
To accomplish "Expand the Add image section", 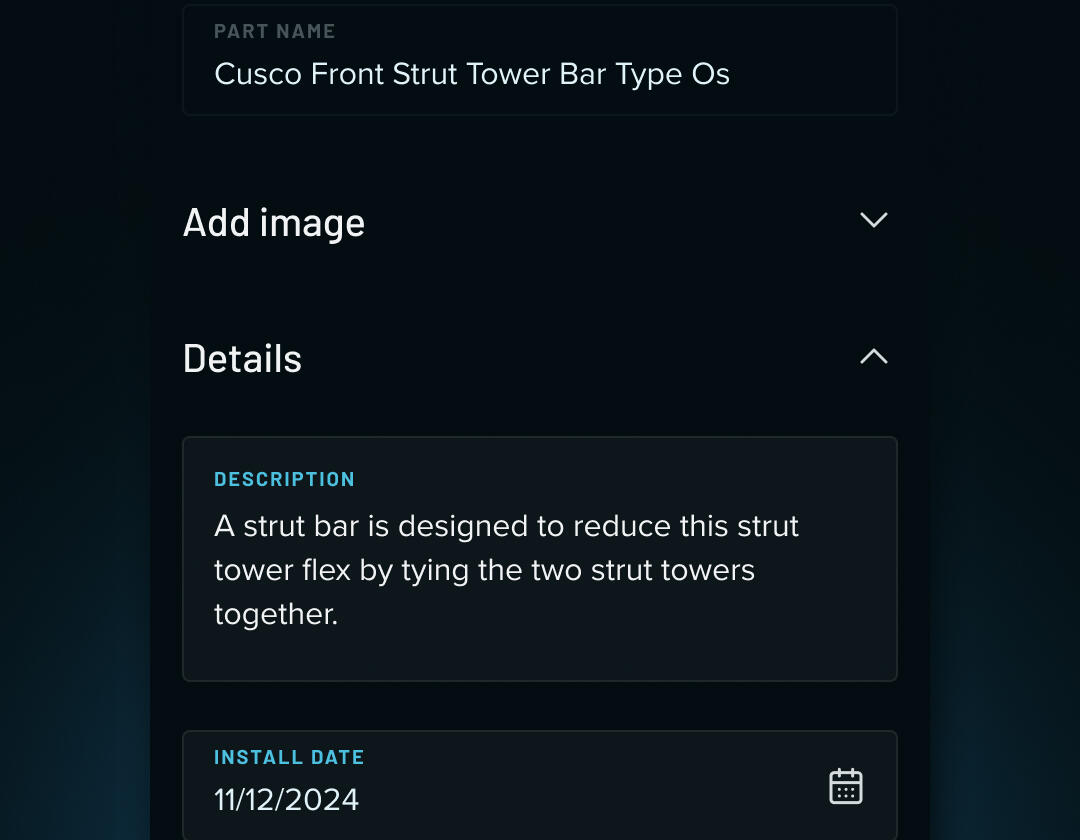I will pos(873,220).
